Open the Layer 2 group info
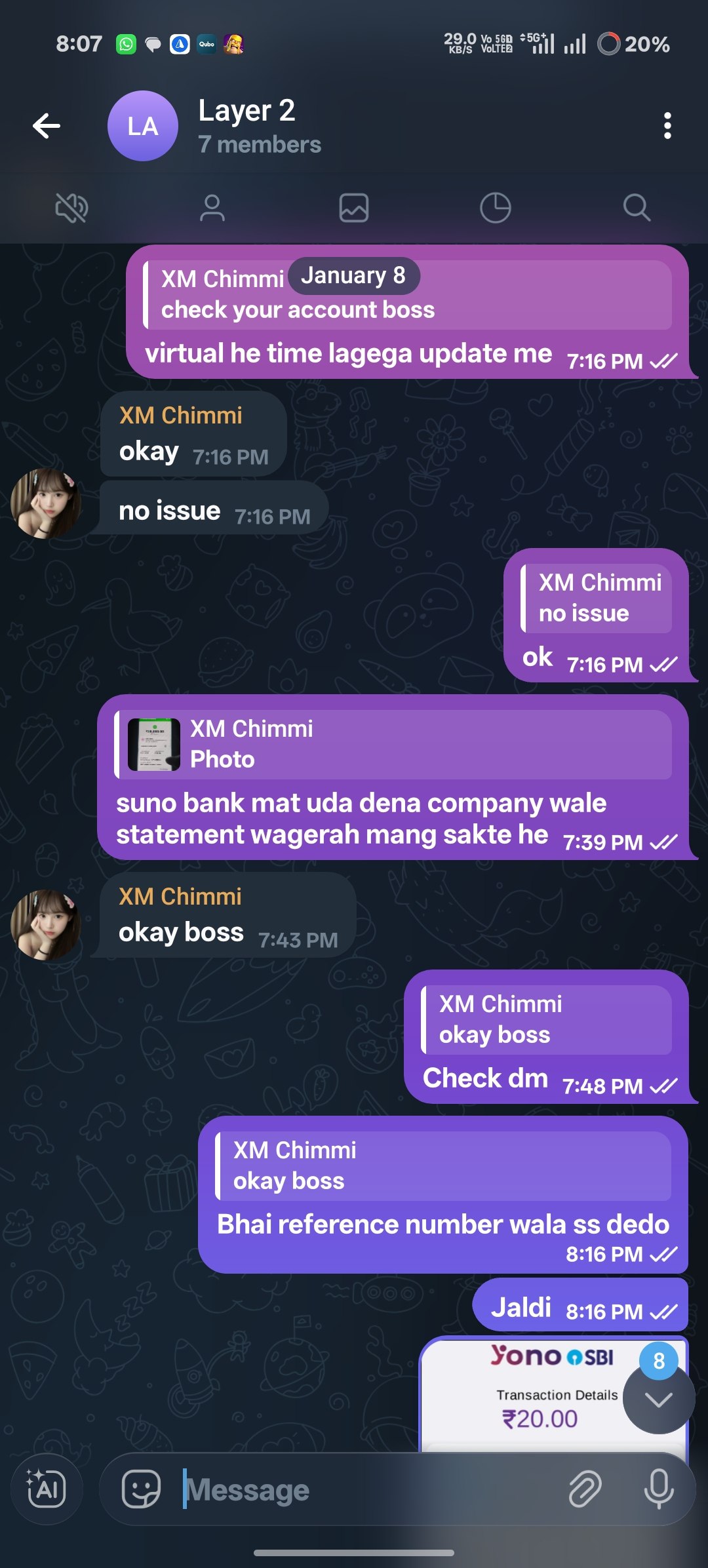This screenshot has height=1568, width=708. (260, 126)
